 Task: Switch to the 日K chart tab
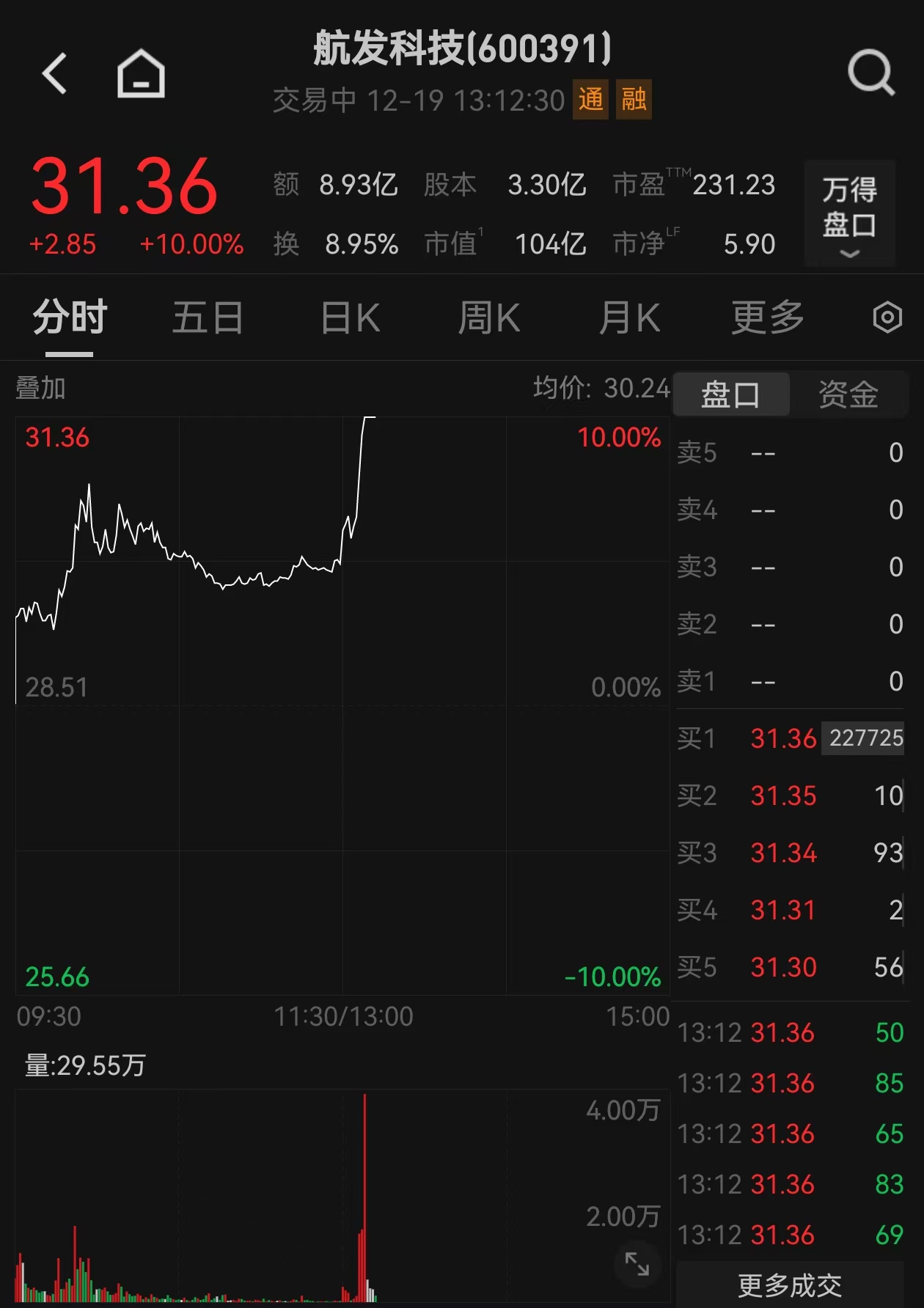351,318
